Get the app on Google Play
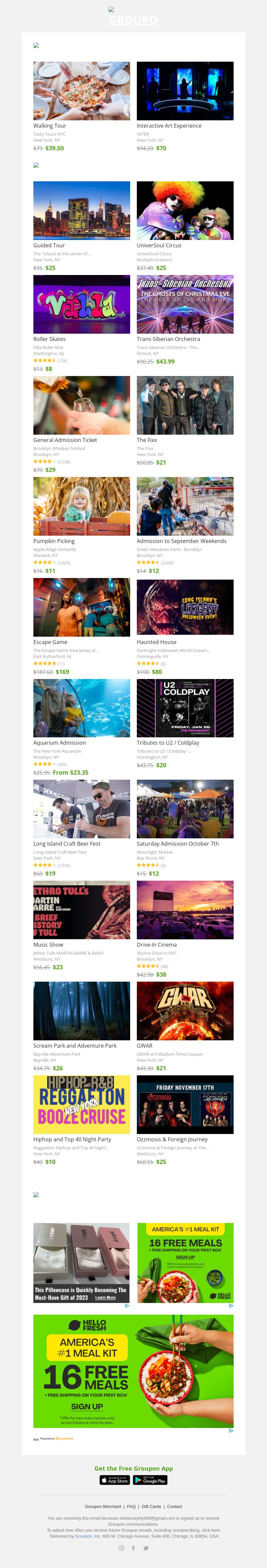267x1568 pixels. pyautogui.click(x=150, y=1480)
